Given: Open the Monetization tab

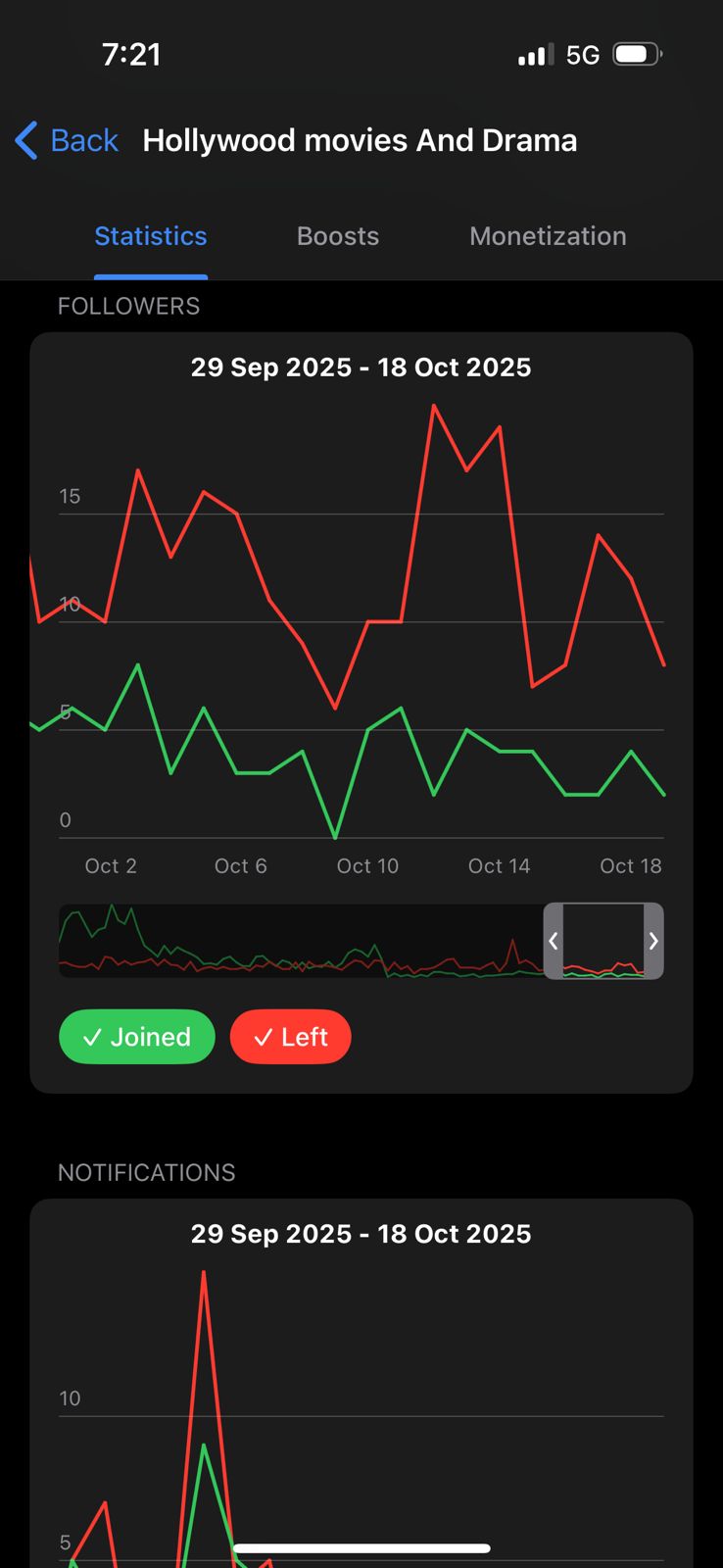Looking at the screenshot, I should click(x=548, y=236).
